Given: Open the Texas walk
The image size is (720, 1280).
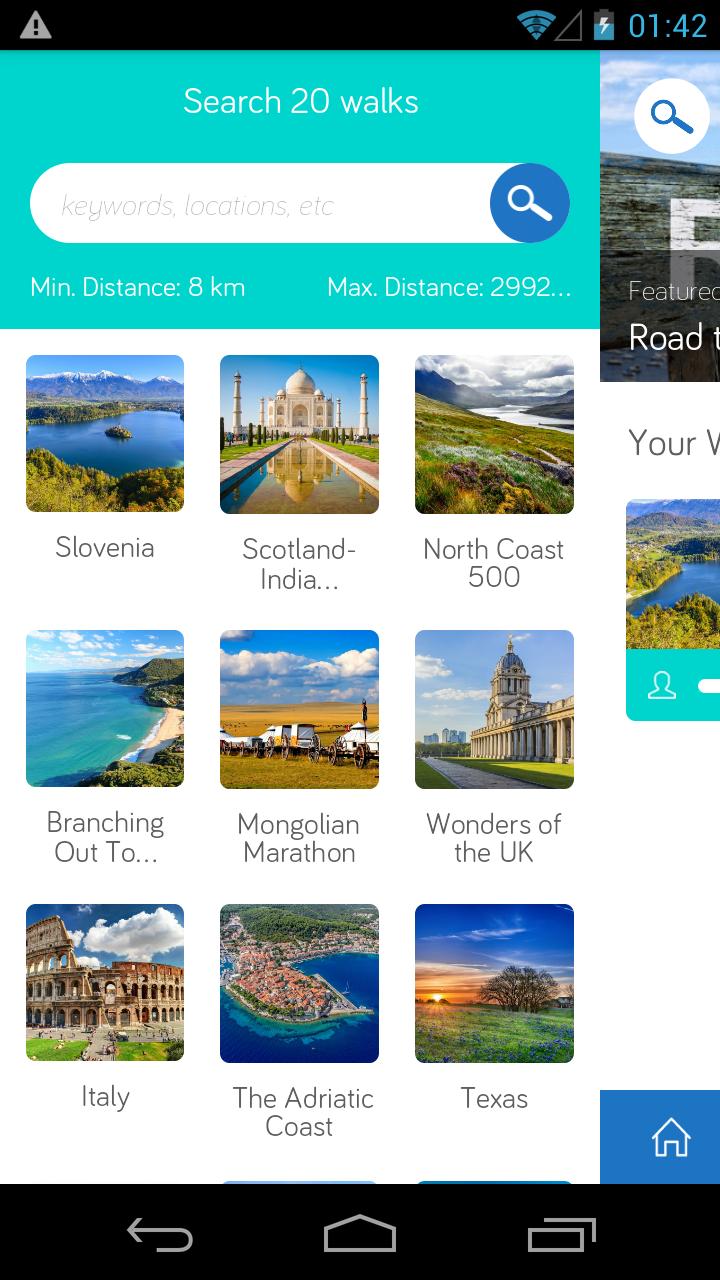Looking at the screenshot, I should pyautogui.click(x=494, y=983).
